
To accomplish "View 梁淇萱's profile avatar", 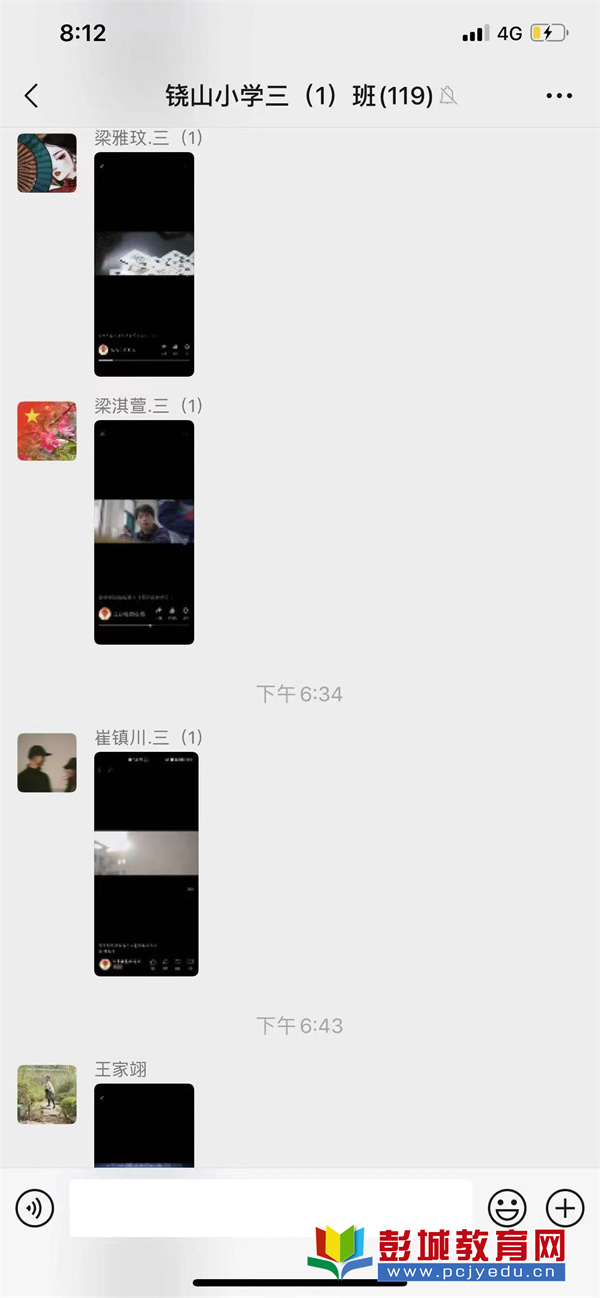I will [x=47, y=431].
